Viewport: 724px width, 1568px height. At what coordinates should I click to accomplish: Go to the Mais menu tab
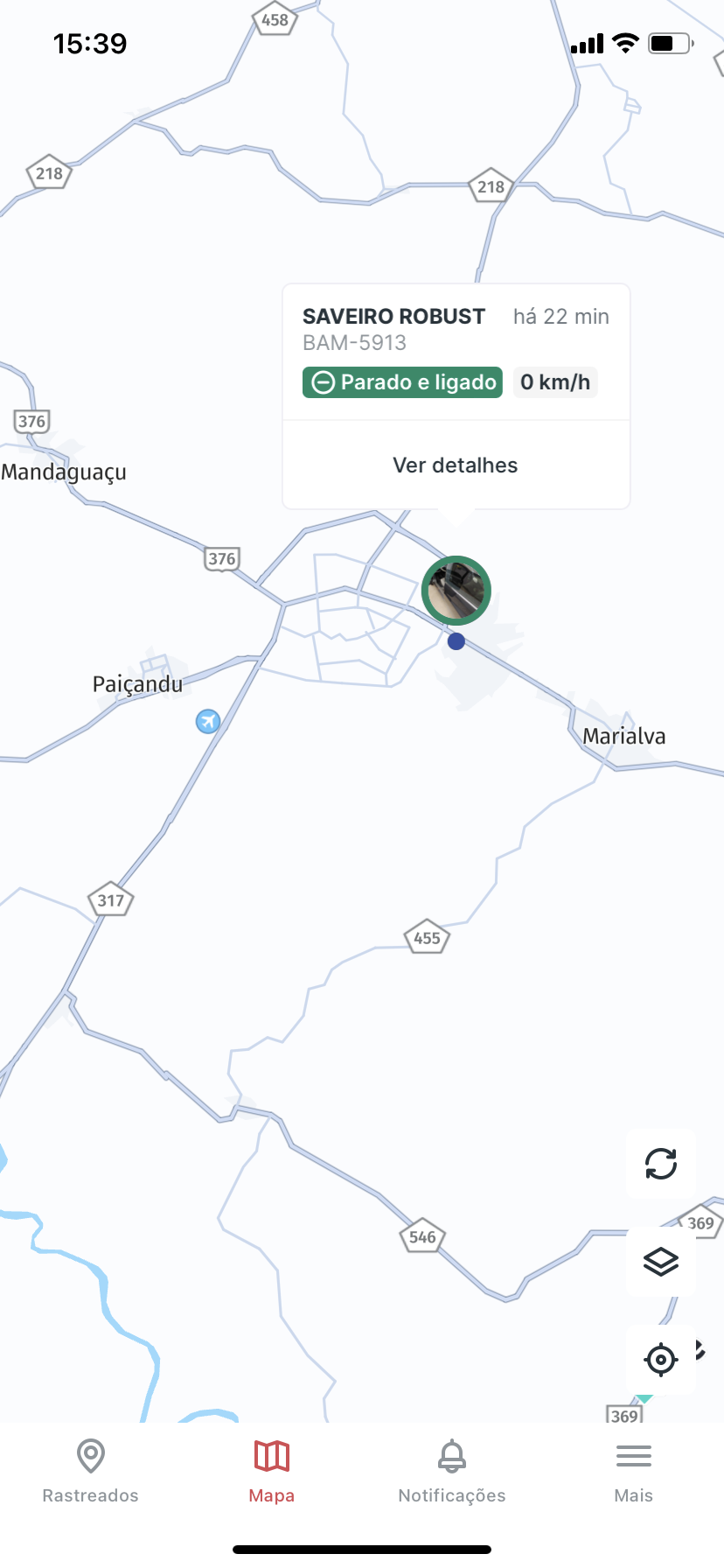pos(633,1472)
